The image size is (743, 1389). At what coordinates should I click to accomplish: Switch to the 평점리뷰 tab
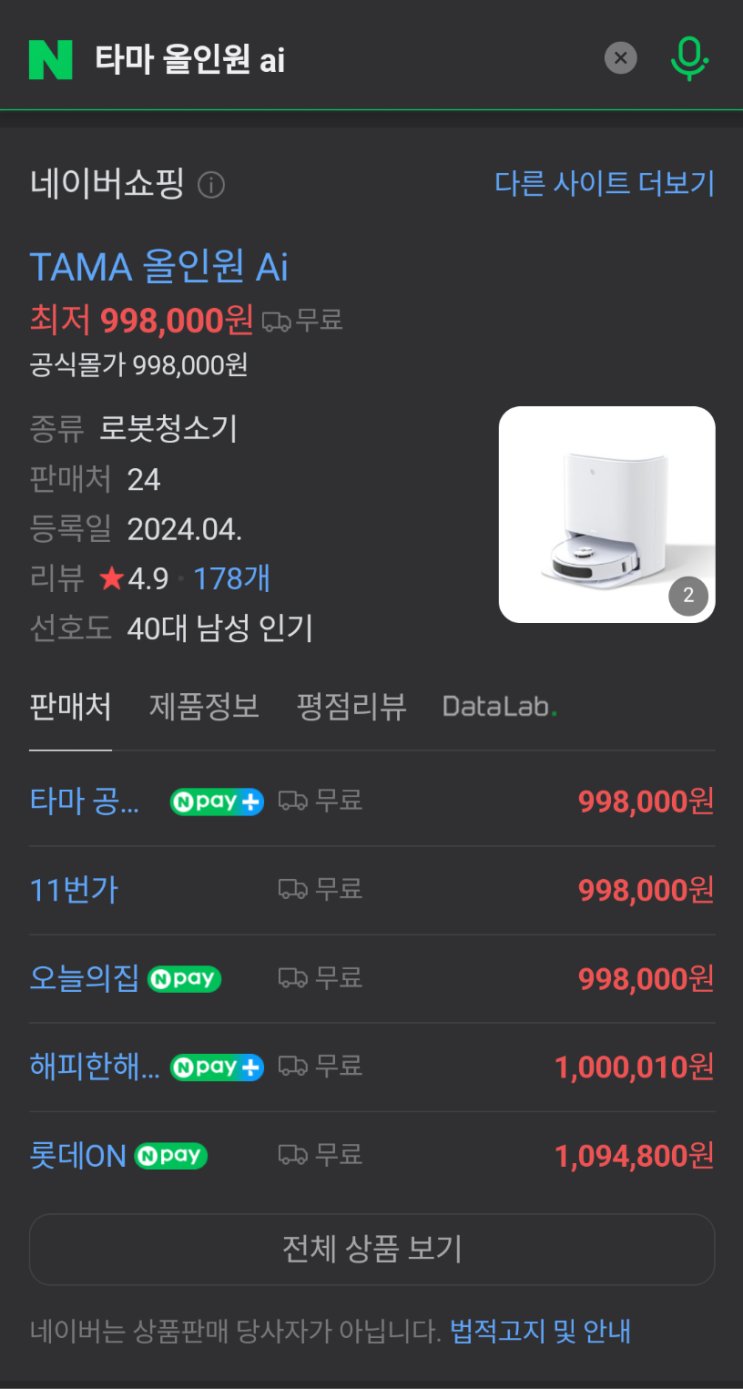(351, 707)
